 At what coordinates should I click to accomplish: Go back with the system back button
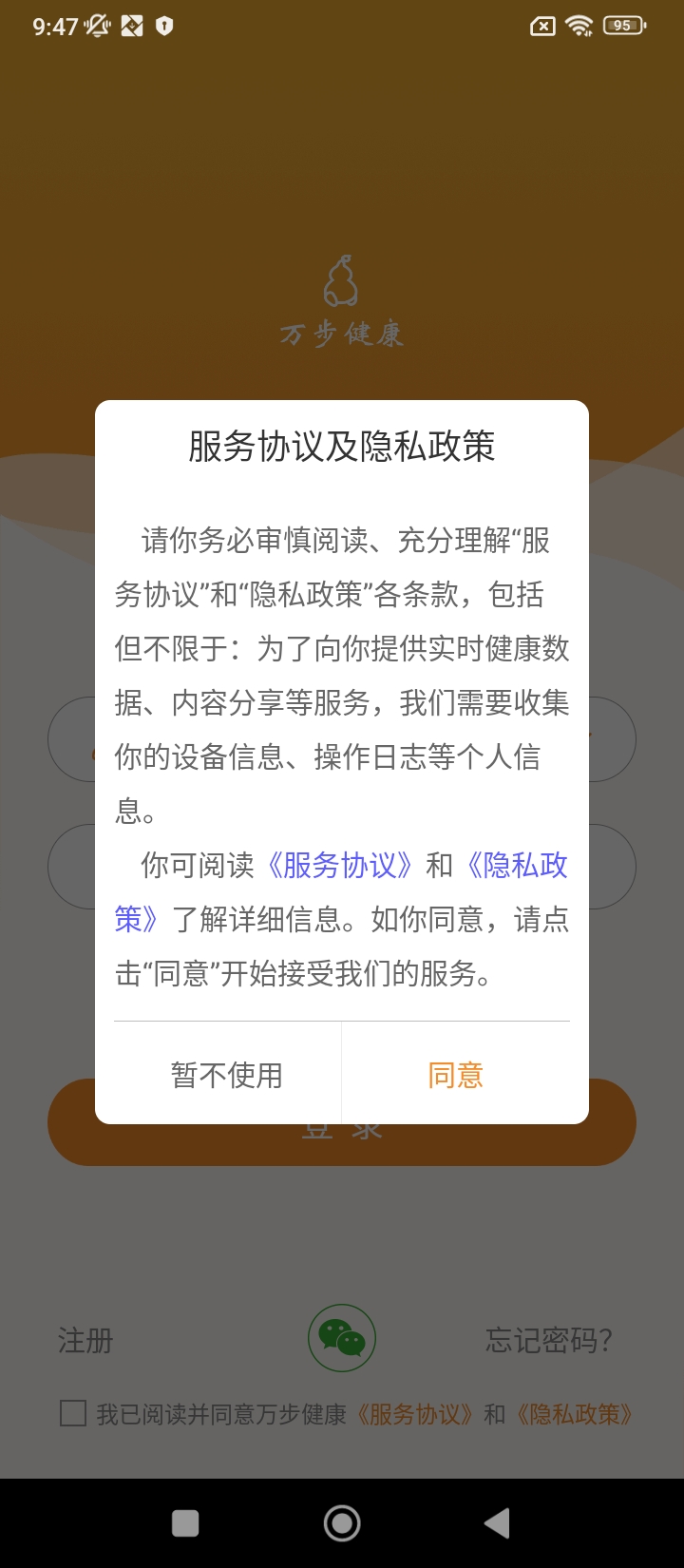(497, 1523)
